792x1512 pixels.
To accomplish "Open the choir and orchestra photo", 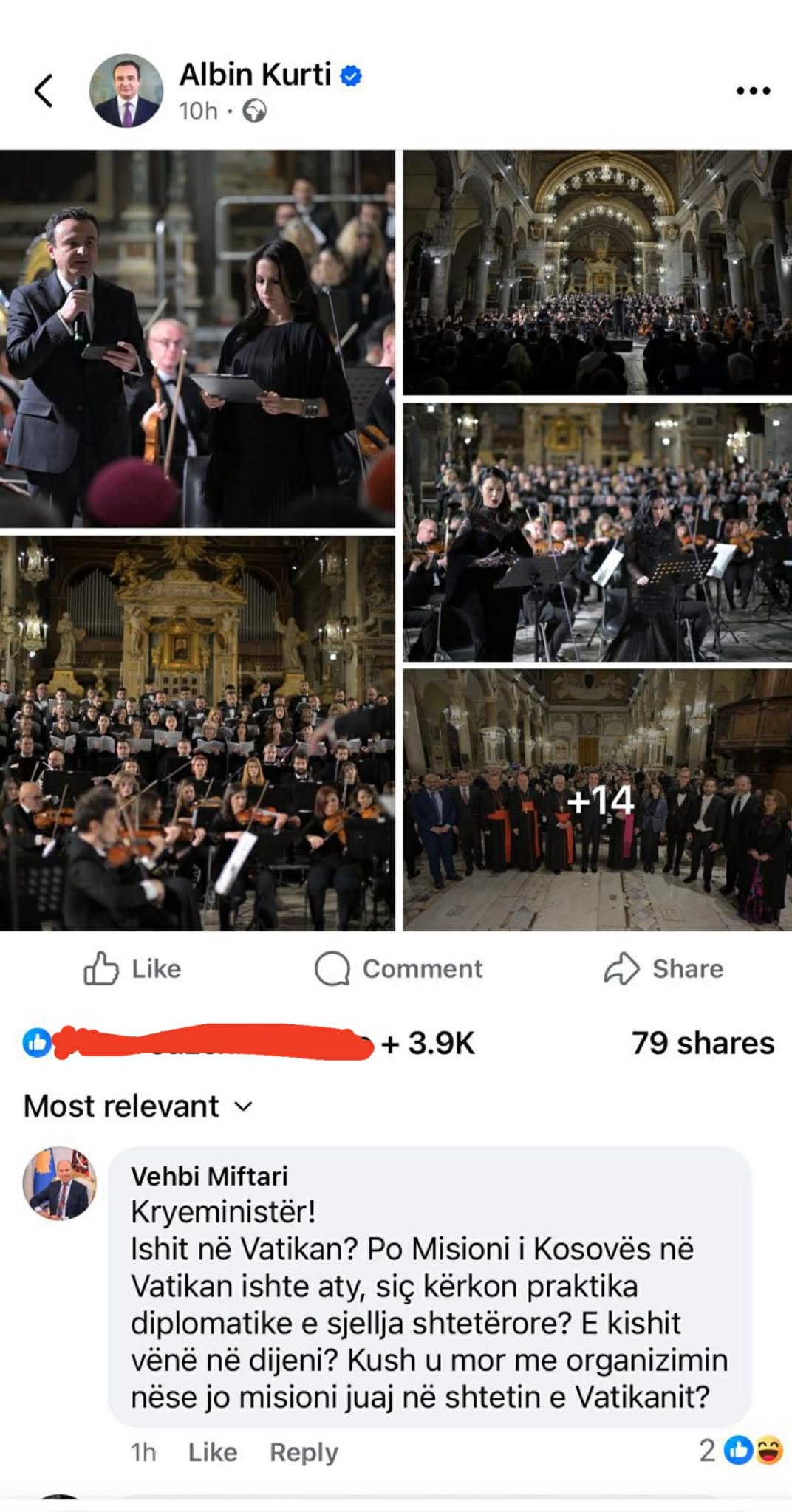I will (197, 733).
